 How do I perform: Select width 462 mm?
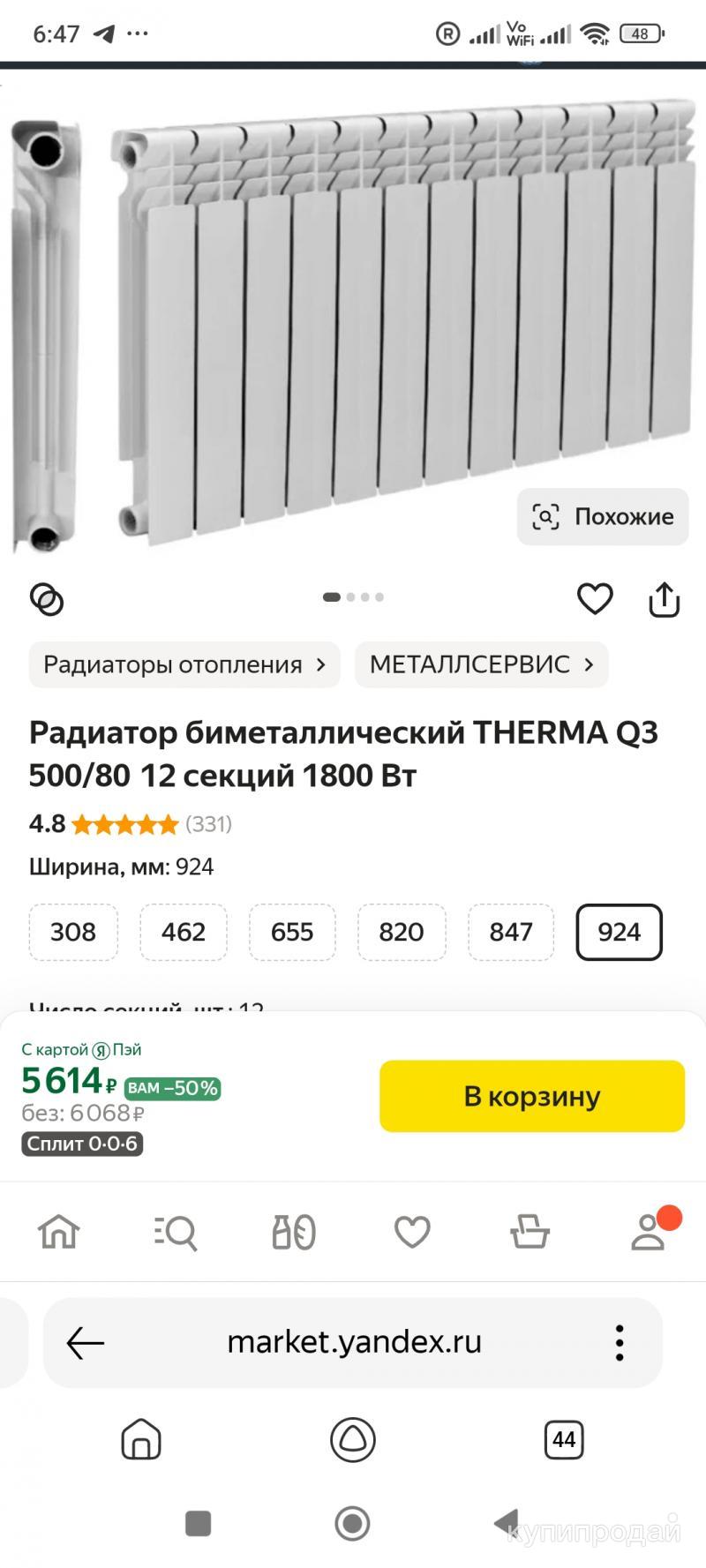183,932
